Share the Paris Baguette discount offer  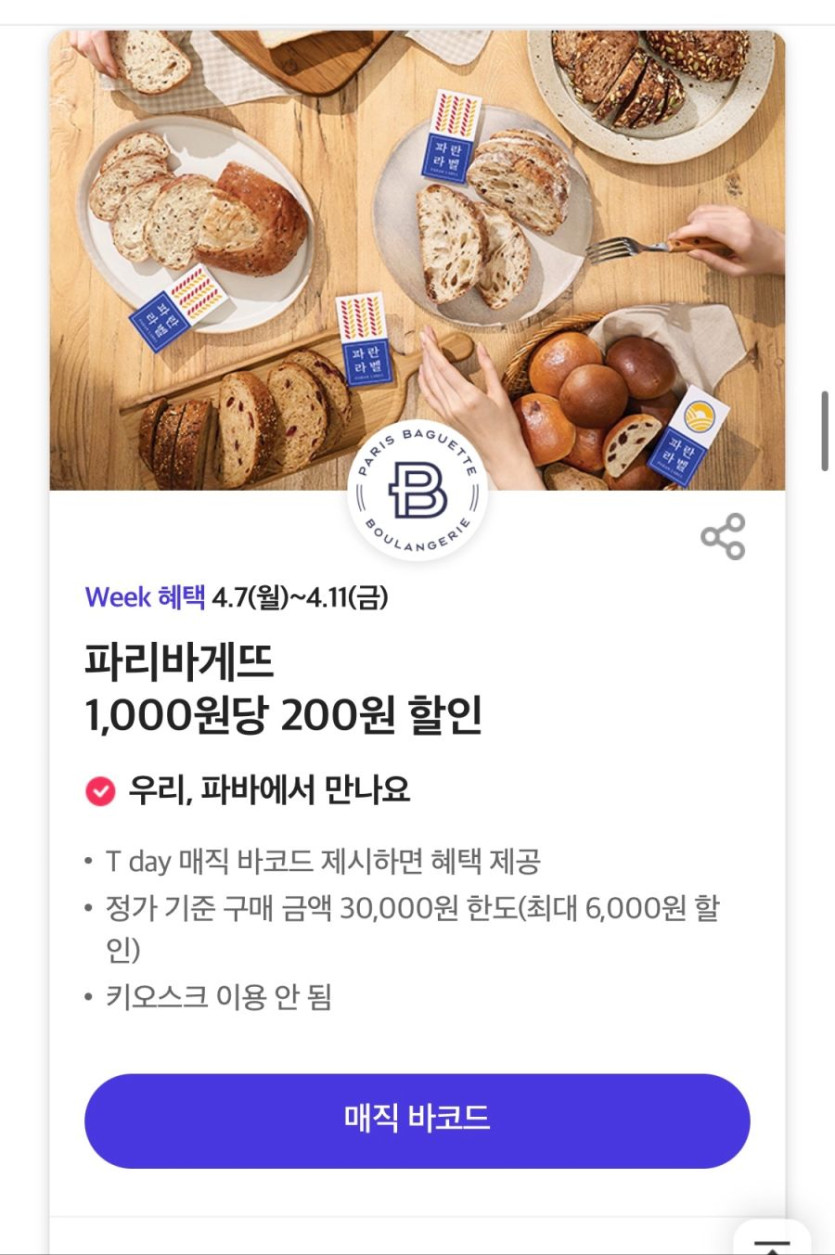[x=723, y=537]
